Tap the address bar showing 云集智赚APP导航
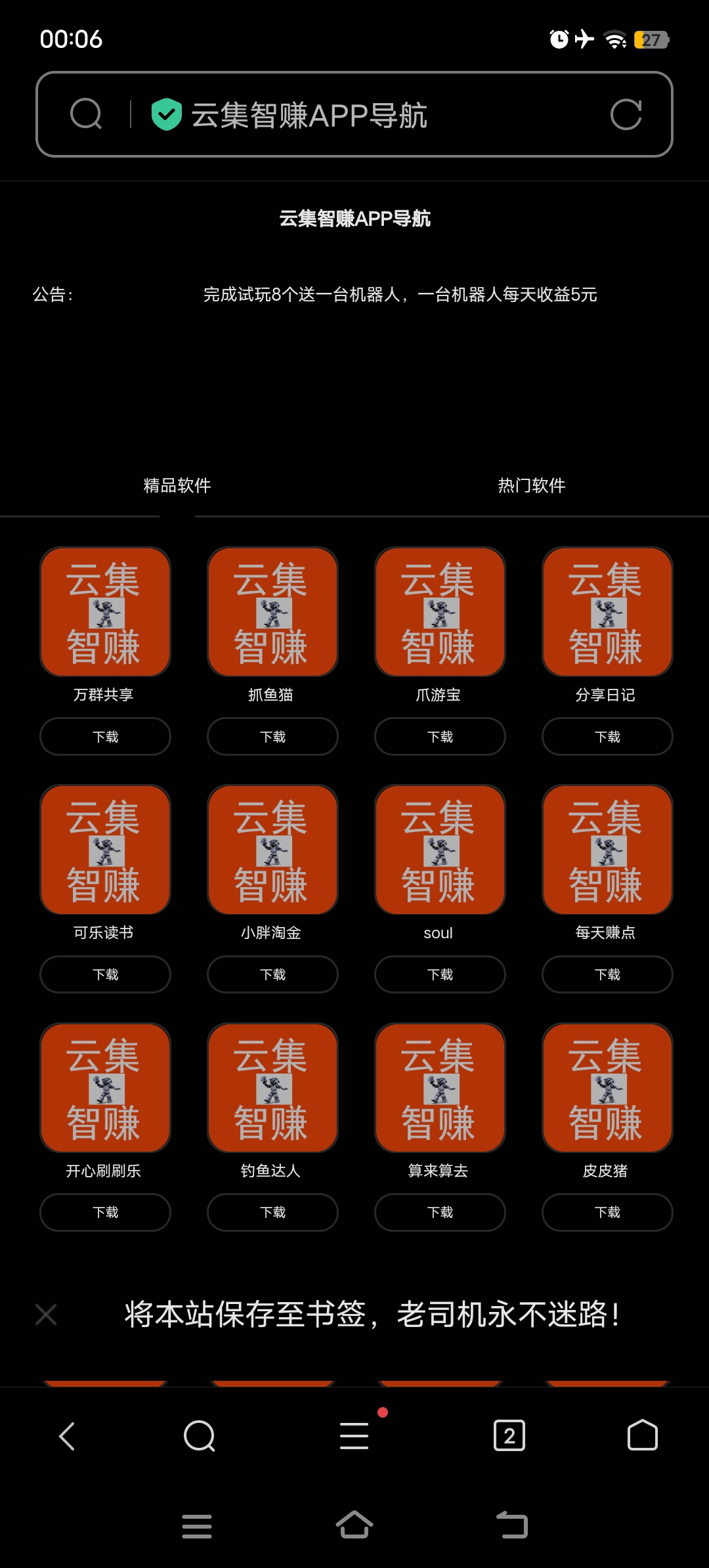Image resolution: width=709 pixels, height=1568 pixels. tap(354, 114)
